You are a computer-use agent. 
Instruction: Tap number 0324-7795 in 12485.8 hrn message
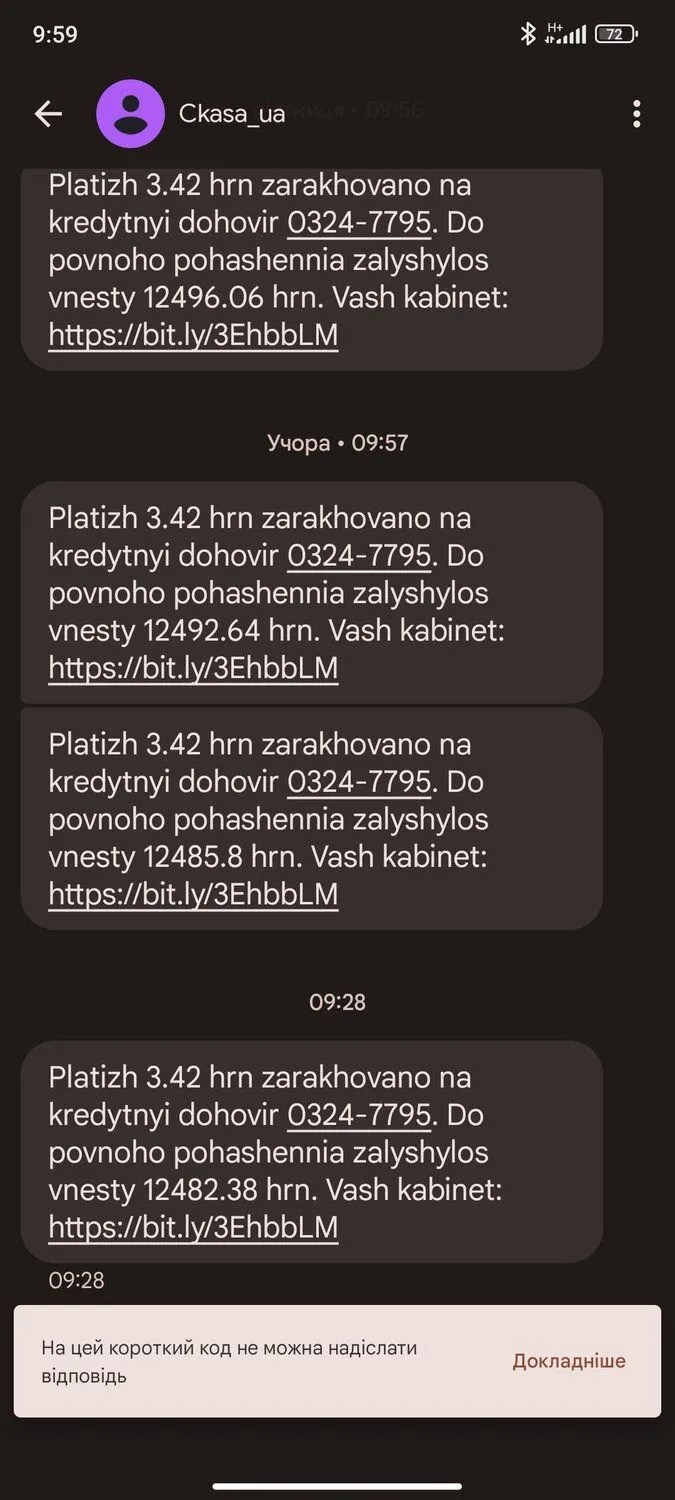pos(359,781)
